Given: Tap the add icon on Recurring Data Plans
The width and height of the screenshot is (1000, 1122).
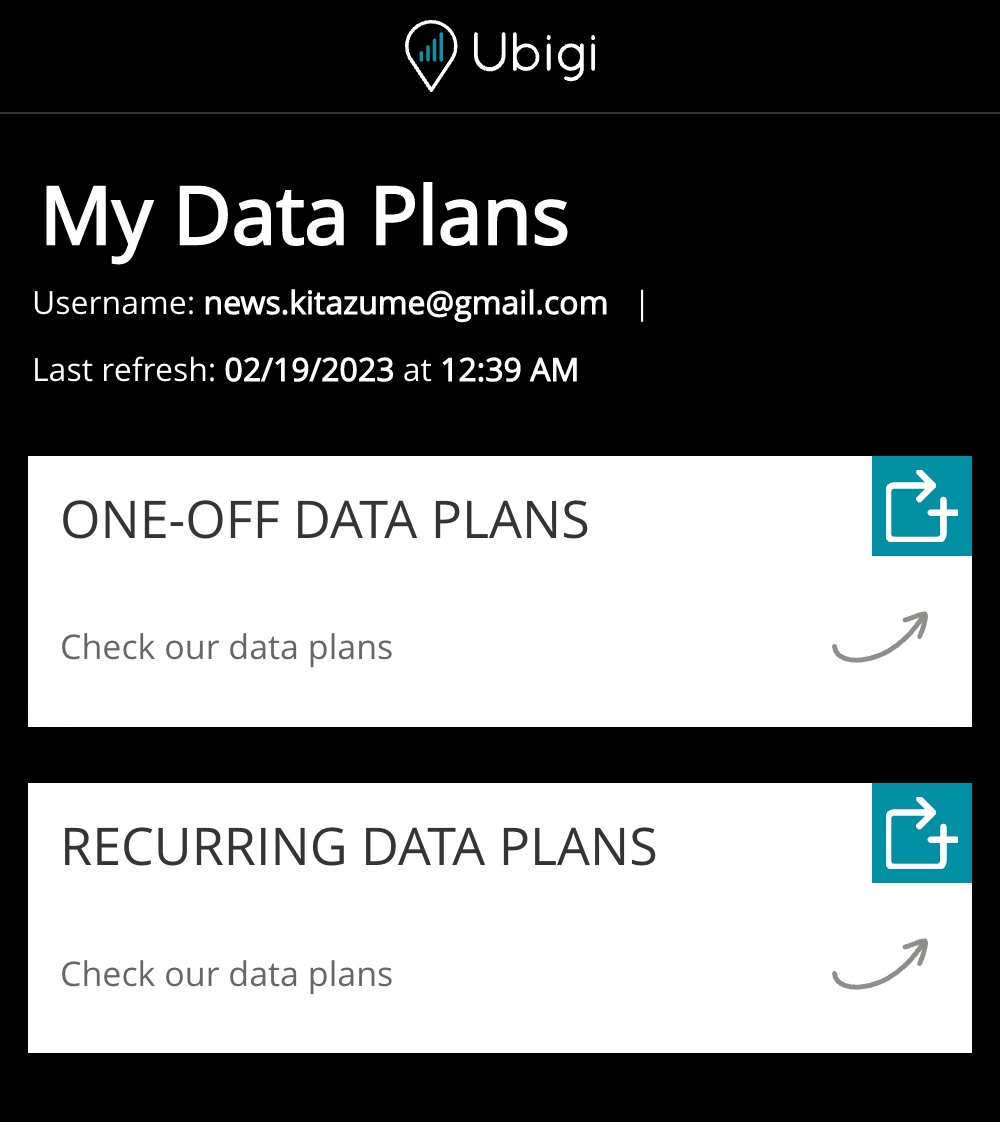Looking at the screenshot, I should coord(921,833).
